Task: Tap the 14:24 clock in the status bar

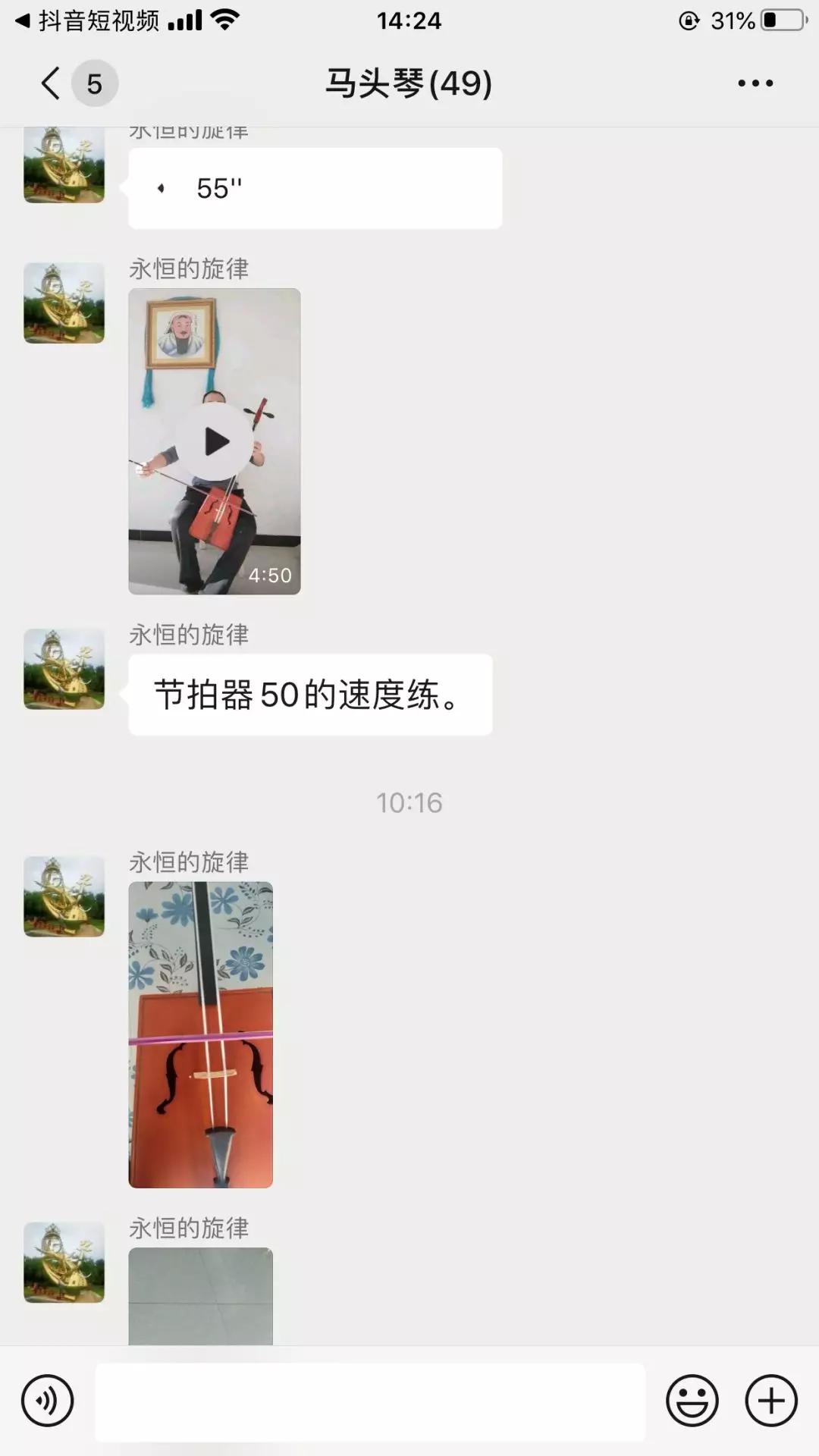Action: 409,19
